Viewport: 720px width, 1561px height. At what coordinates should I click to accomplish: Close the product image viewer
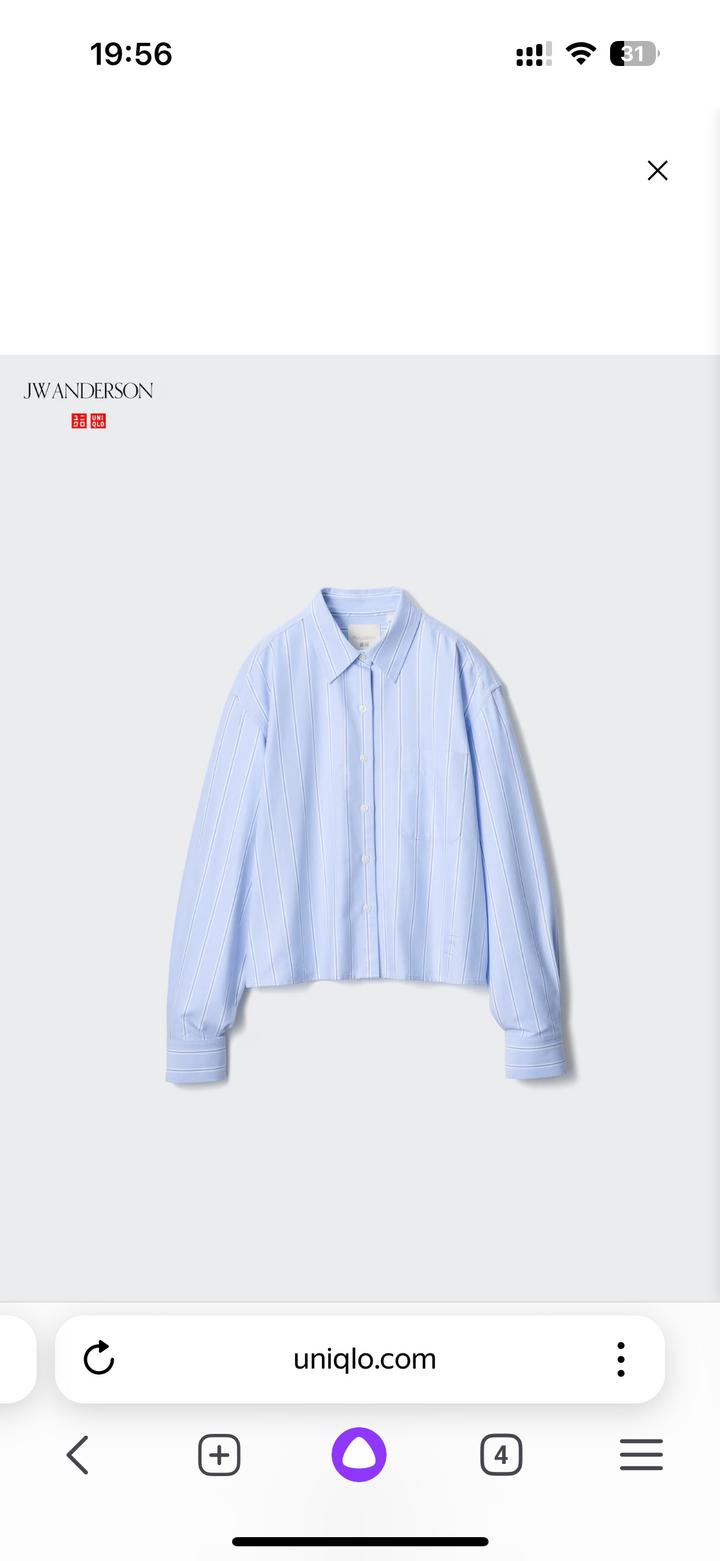tap(657, 170)
